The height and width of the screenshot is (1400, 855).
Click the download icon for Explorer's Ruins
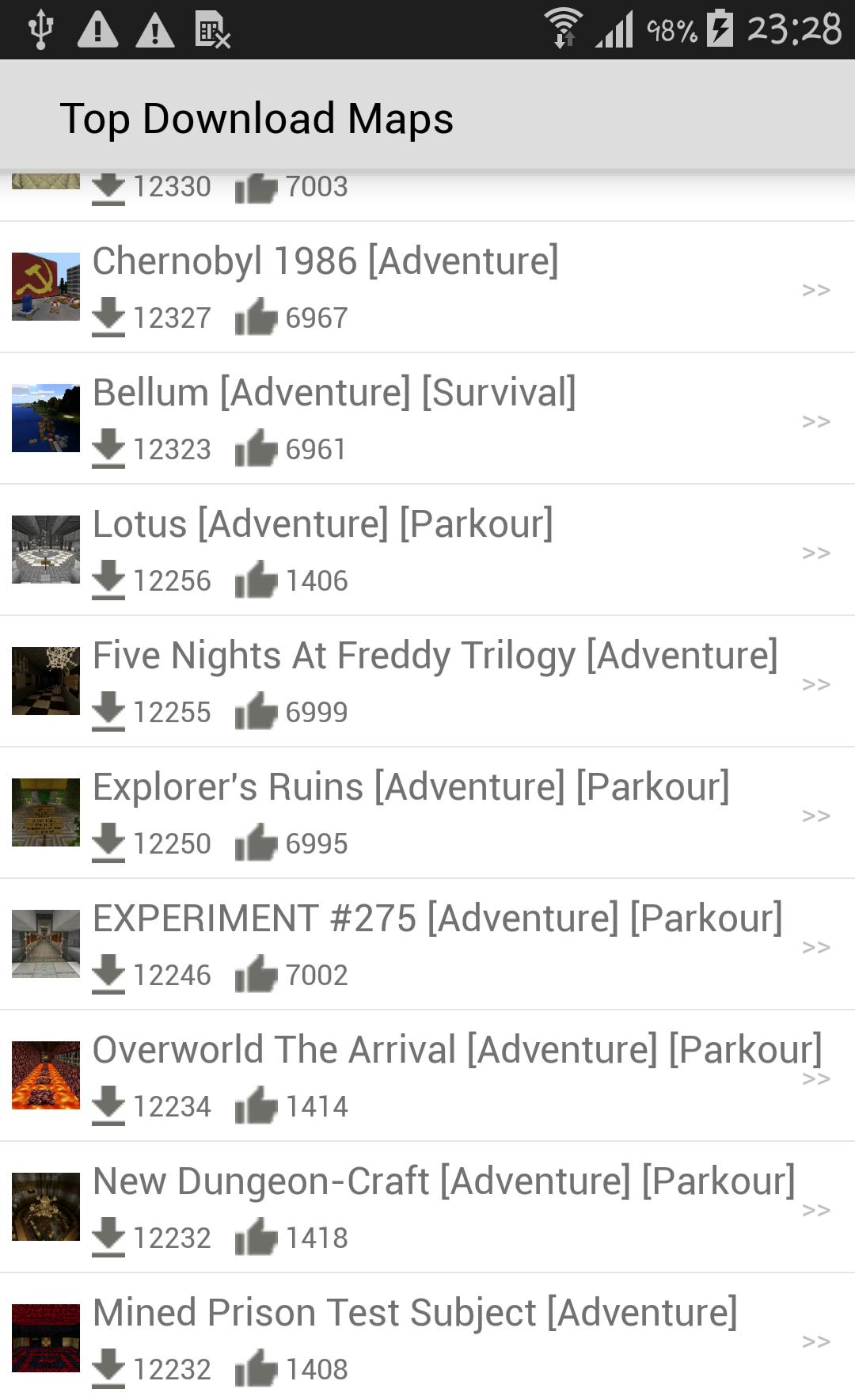[x=109, y=842]
